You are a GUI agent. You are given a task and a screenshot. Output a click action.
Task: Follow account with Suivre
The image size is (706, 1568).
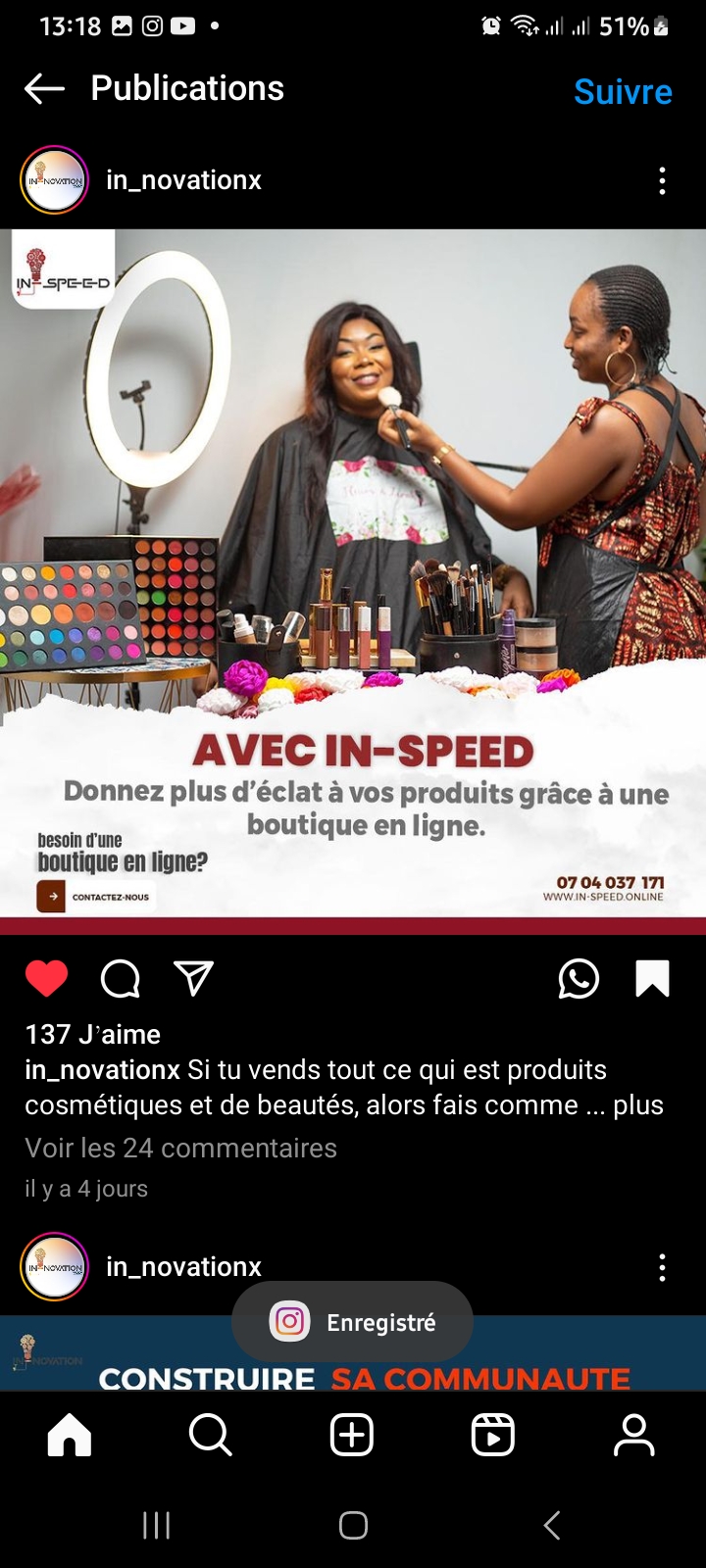point(623,91)
